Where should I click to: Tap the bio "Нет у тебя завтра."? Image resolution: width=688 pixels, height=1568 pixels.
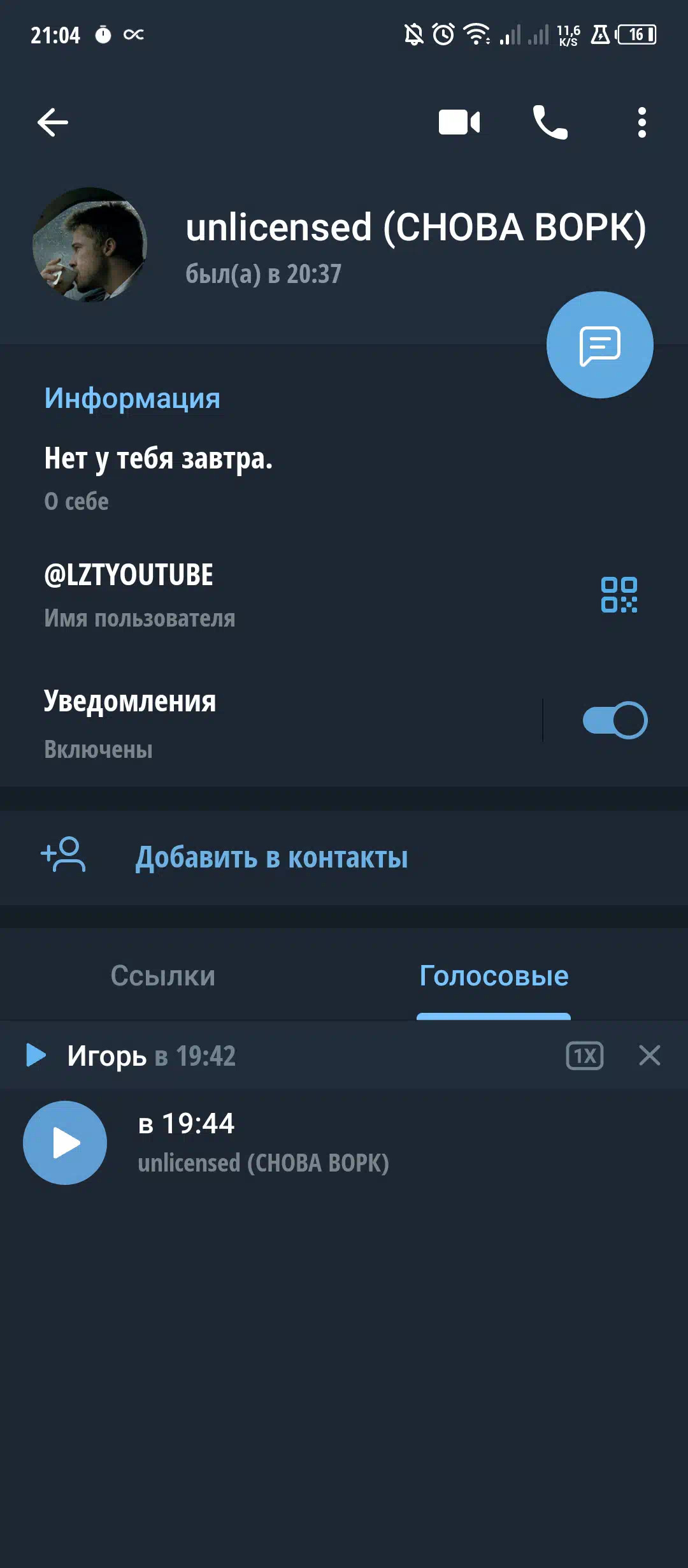pos(159,459)
